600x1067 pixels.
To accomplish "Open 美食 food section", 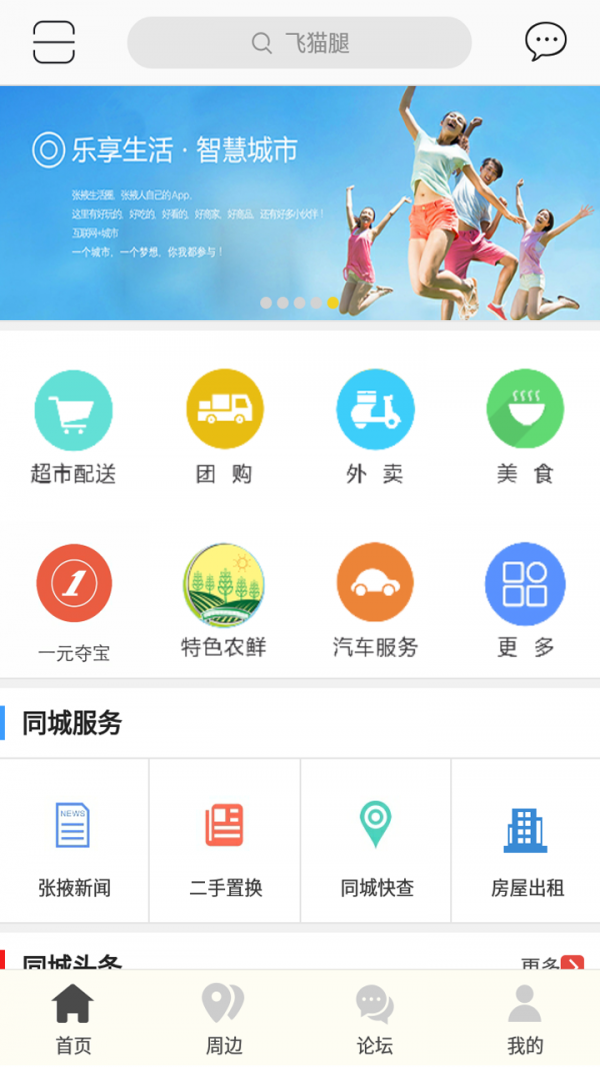I will pos(525,427).
